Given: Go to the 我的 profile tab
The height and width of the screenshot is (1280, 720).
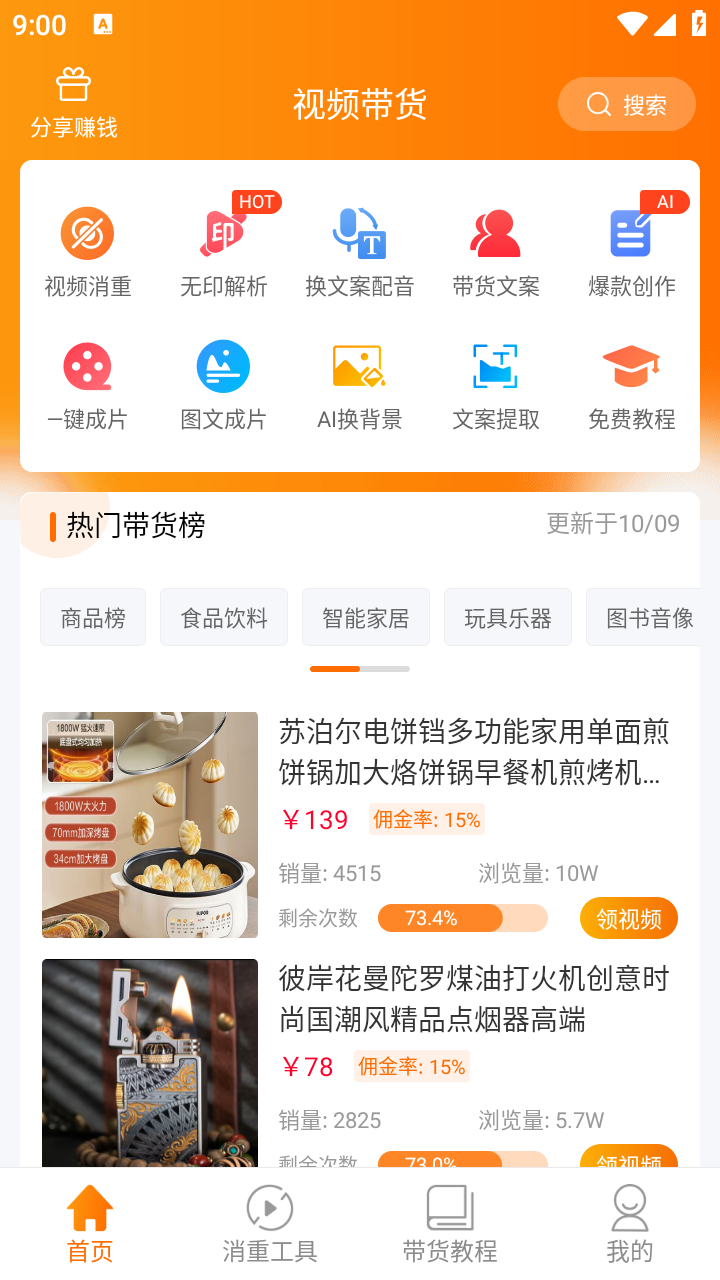Looking at the screenshot, I should (x=630, y=1220).
